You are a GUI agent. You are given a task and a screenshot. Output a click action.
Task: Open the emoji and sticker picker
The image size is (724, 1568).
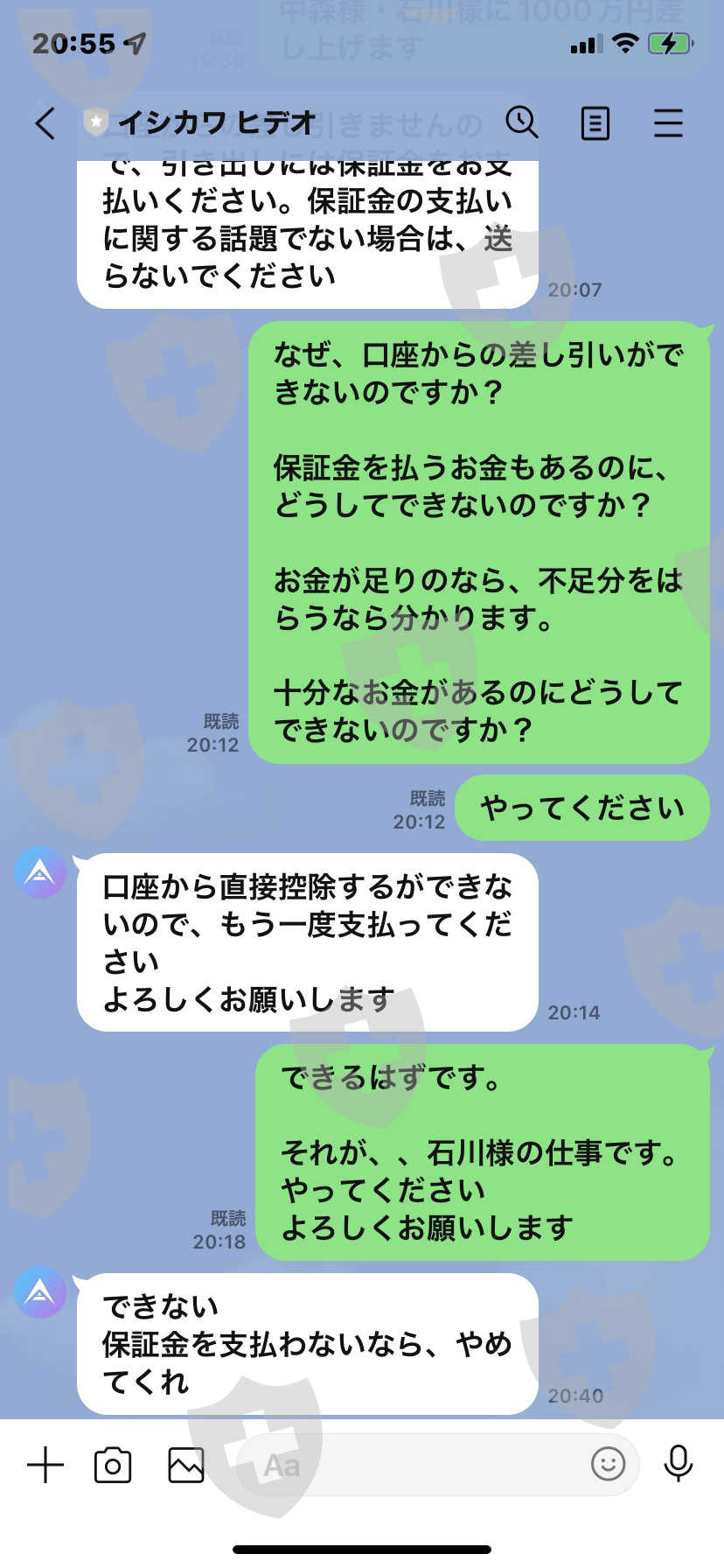click(609, 1463)
